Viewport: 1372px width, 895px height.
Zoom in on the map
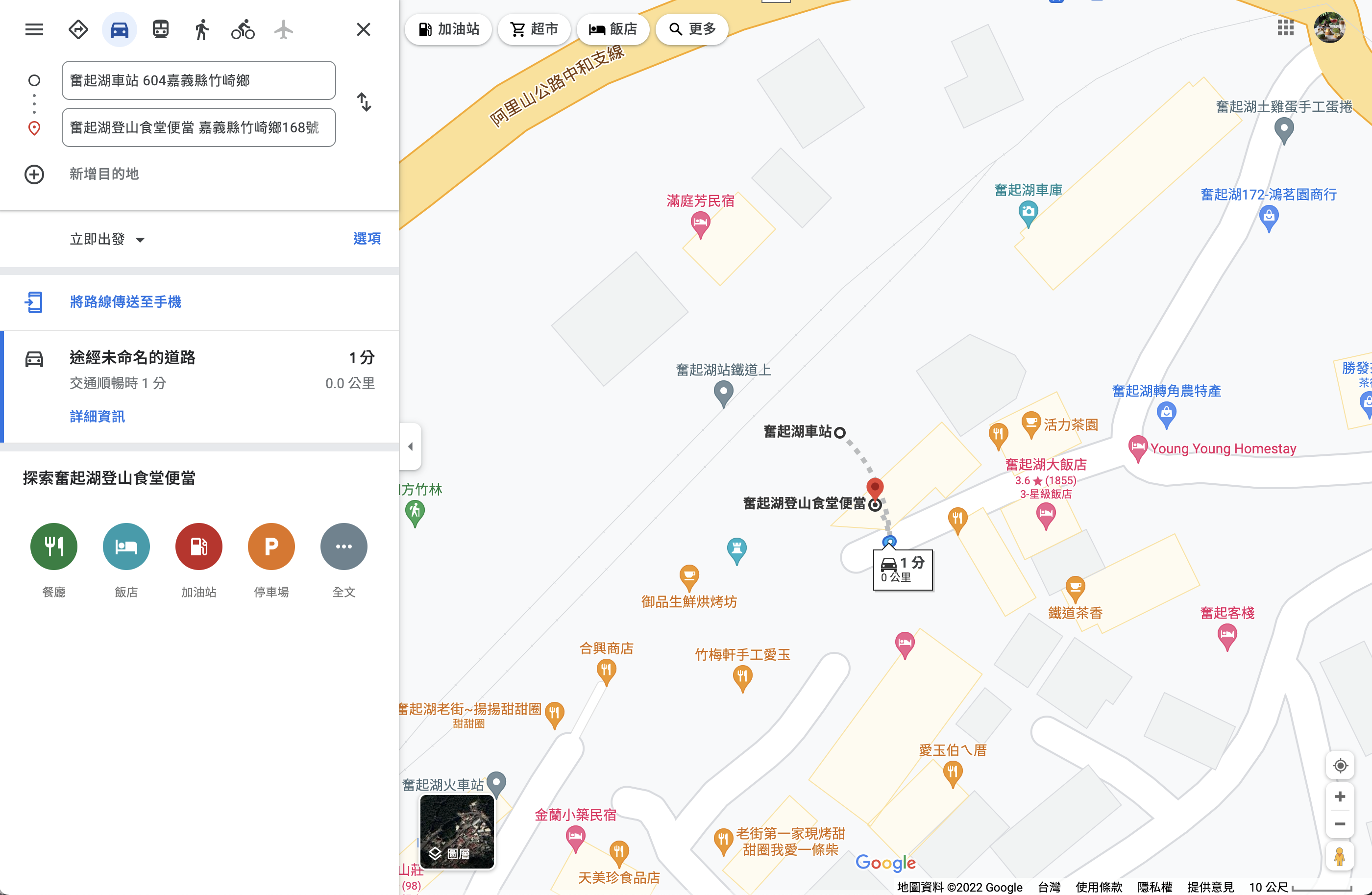[x=1340, y=796]
